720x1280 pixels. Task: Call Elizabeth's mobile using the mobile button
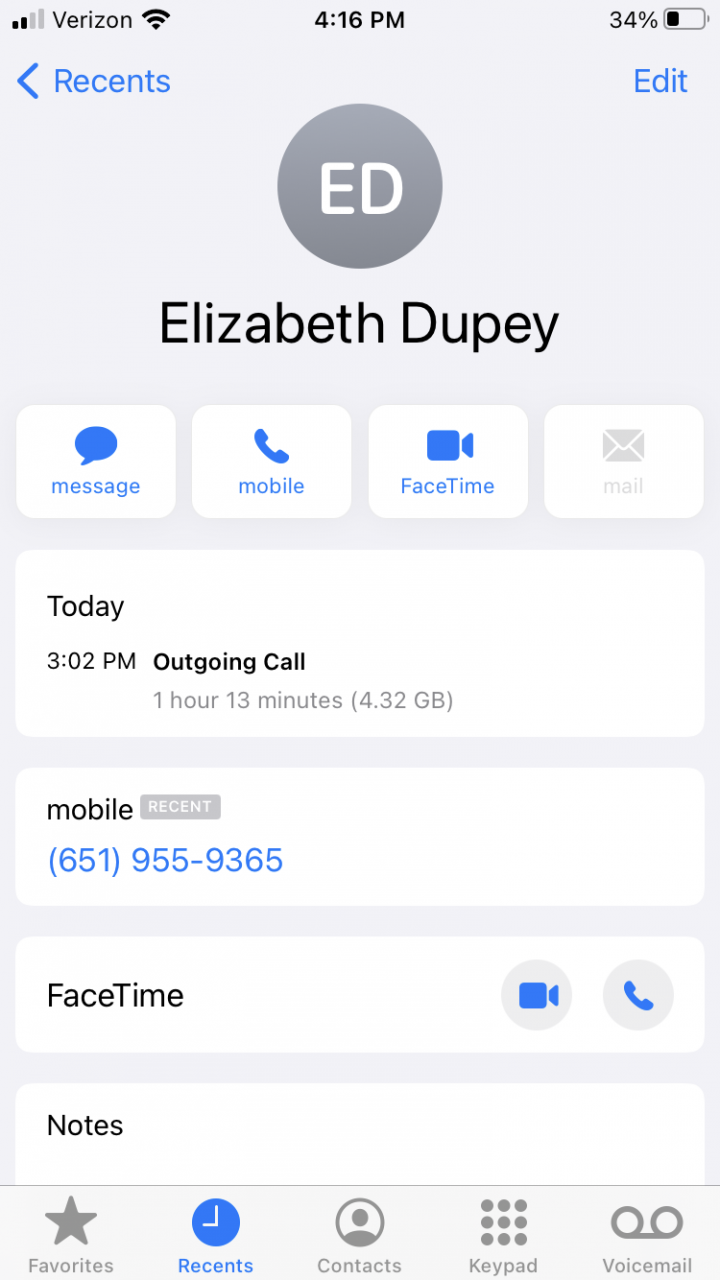[x=271, y=461]
